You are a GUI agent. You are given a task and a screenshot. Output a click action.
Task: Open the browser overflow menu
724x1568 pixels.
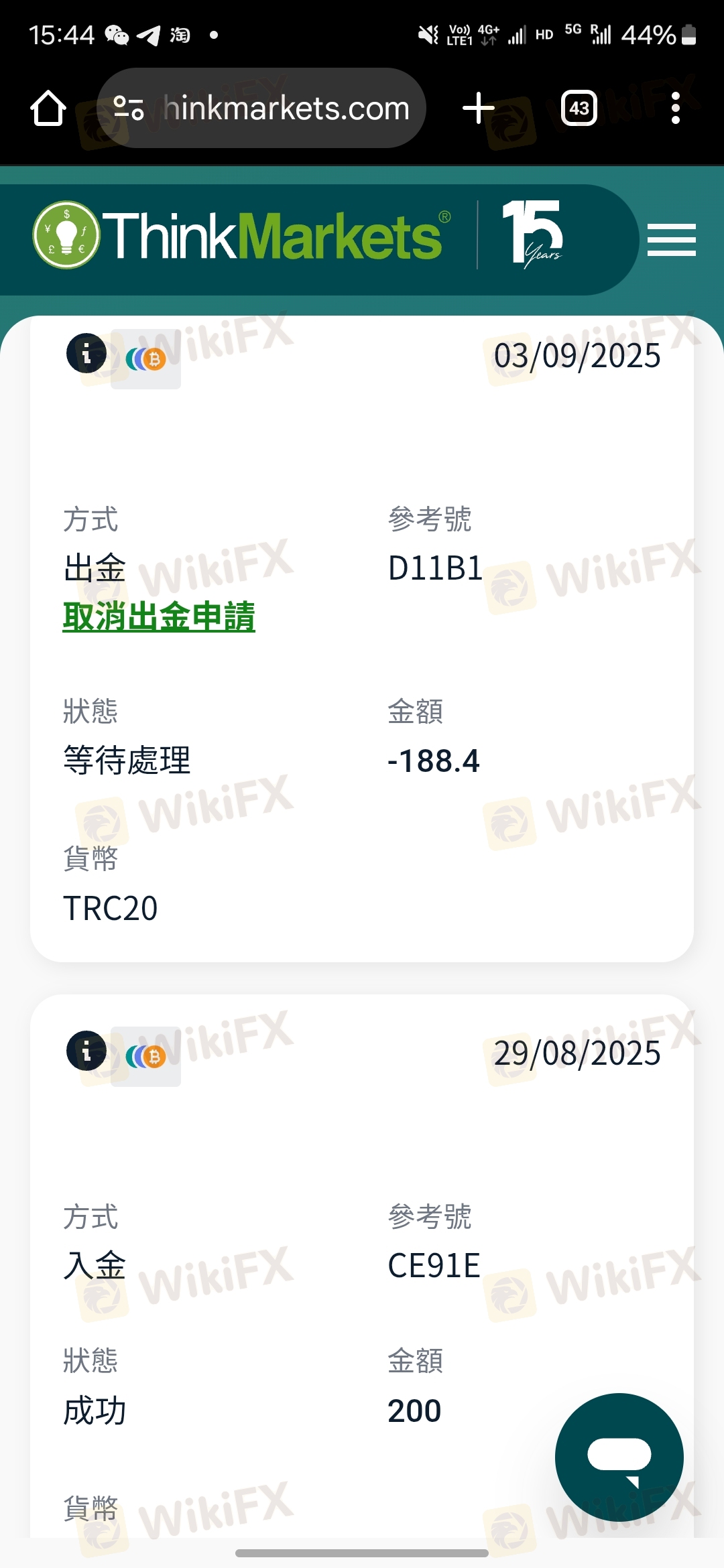pos(675,108)
